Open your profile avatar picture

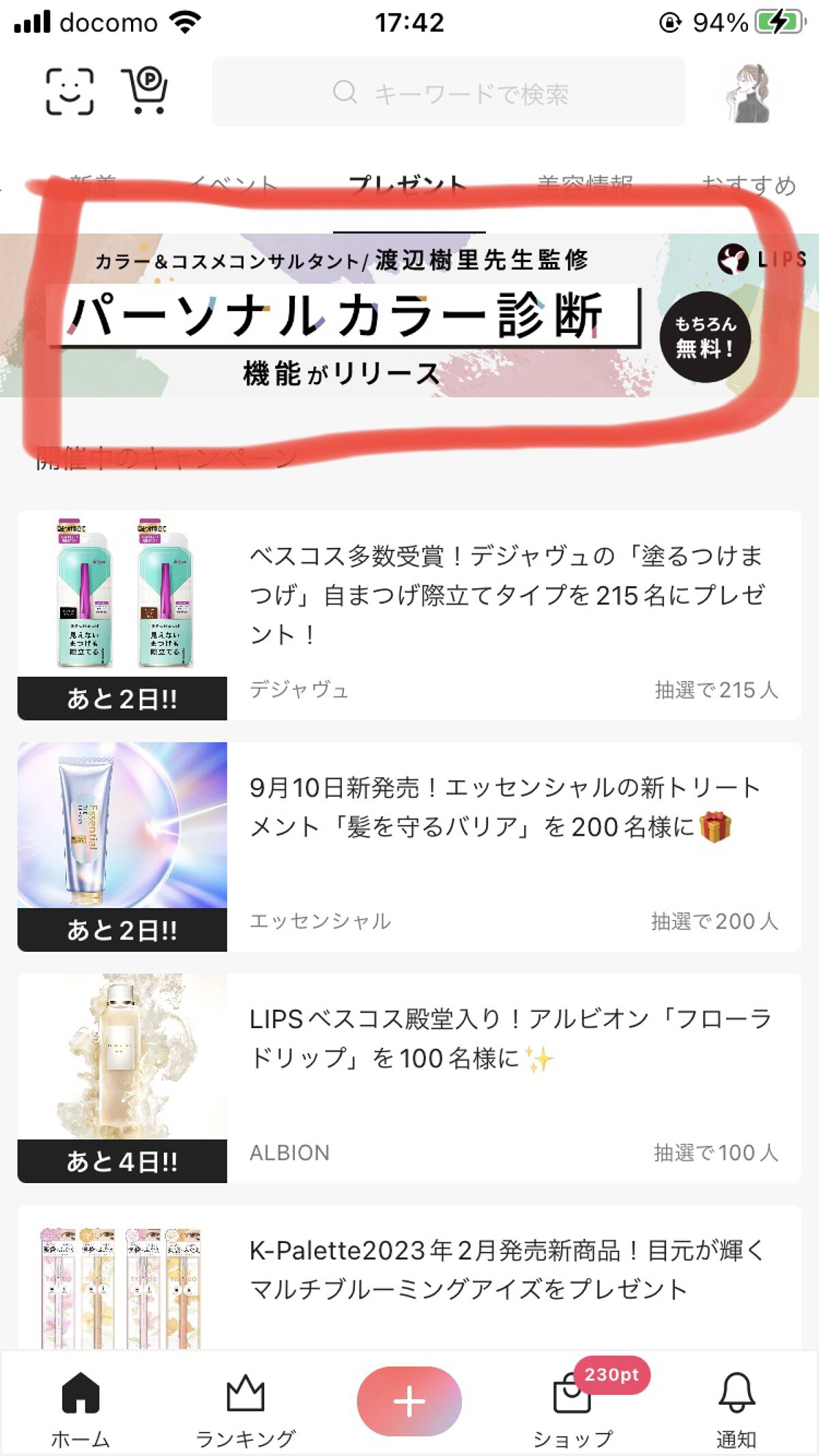pyautogui.click(x=750, y=93)
